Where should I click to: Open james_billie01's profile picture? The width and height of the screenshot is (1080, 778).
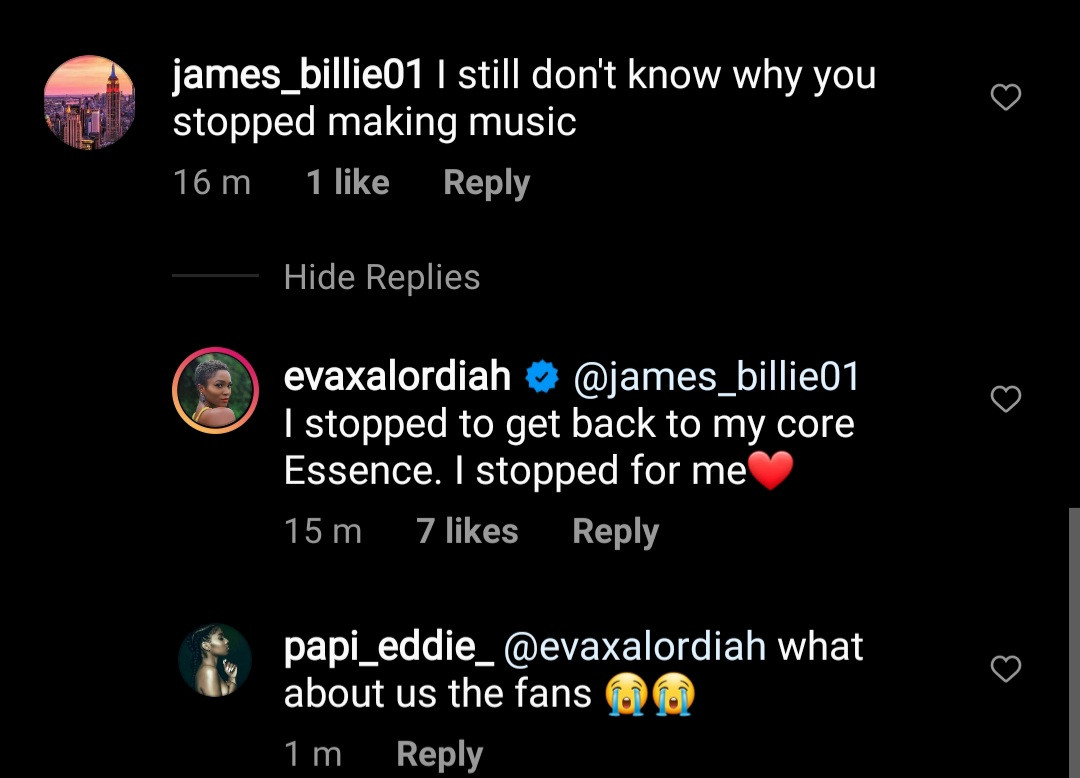[90, 103]
